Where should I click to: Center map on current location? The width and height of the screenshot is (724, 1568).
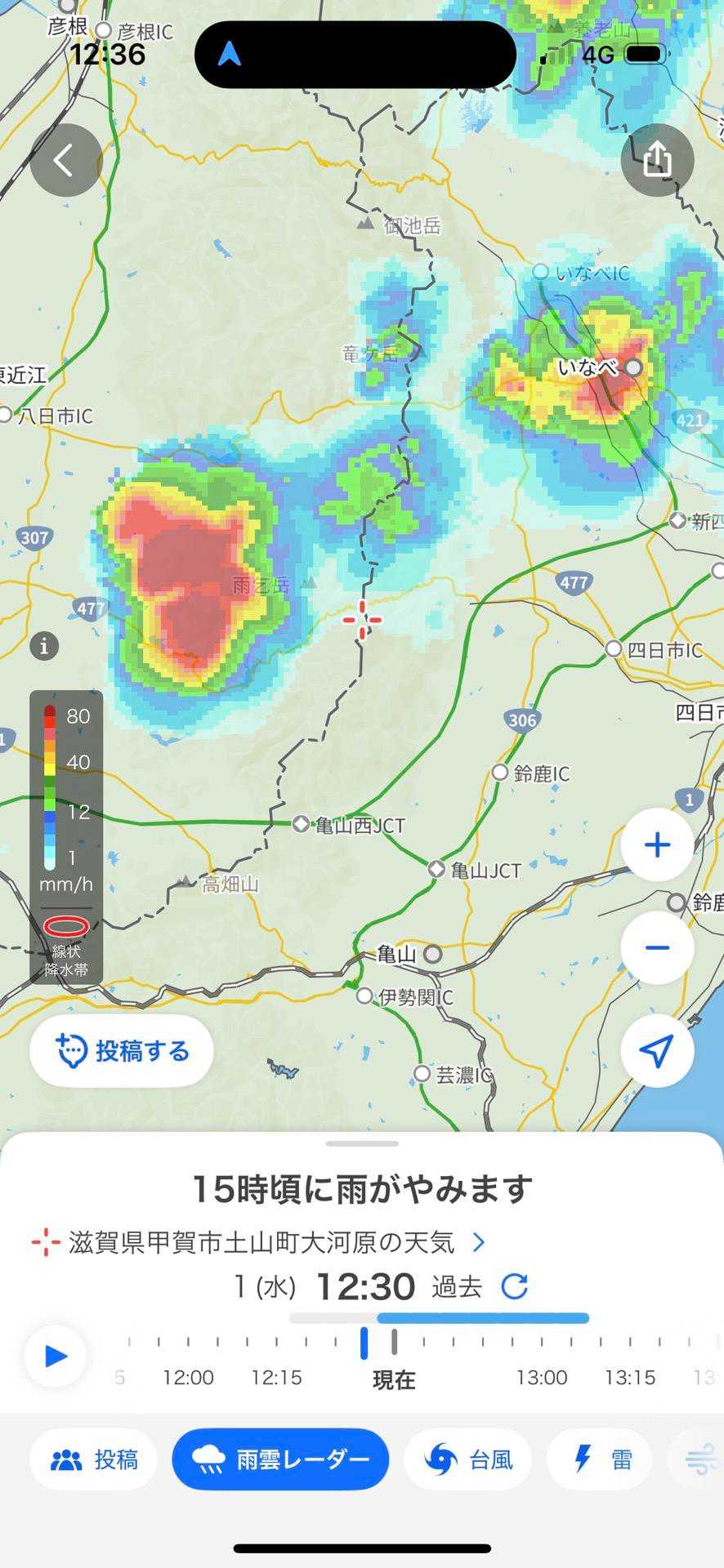click(657, 1050)
